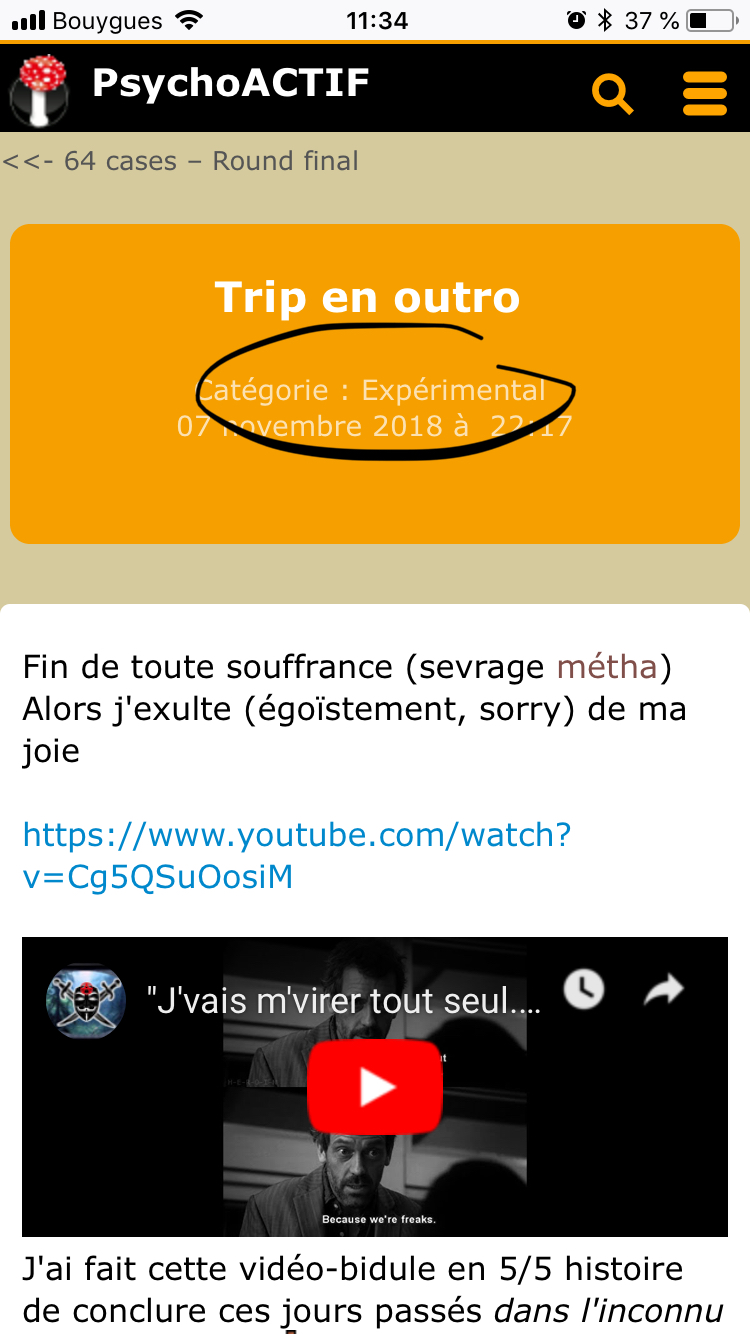Open the search magnifier icon
The width and height of the screenshot is (750, 1334).
tap(612, 94)
